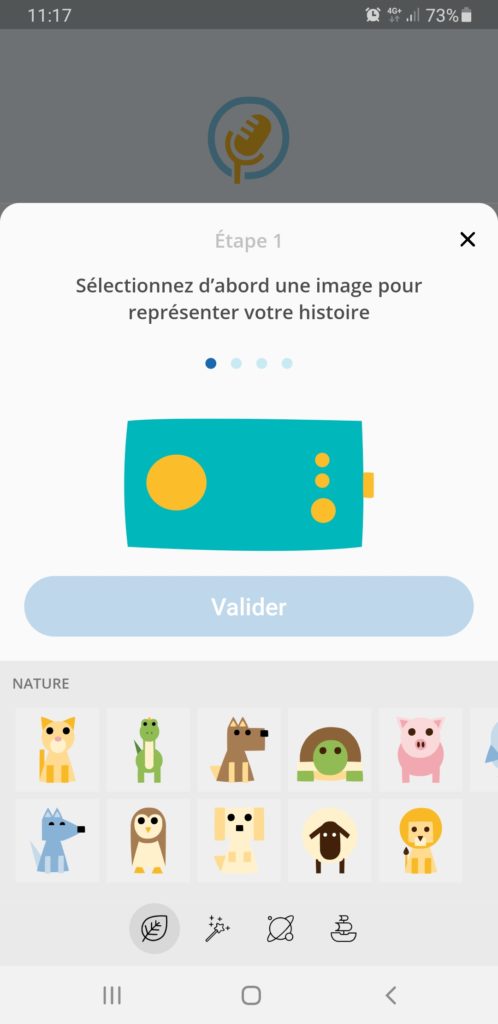Pick the owl image
Viewport: 498px width, 1024px height.
[x=148, y=840]
